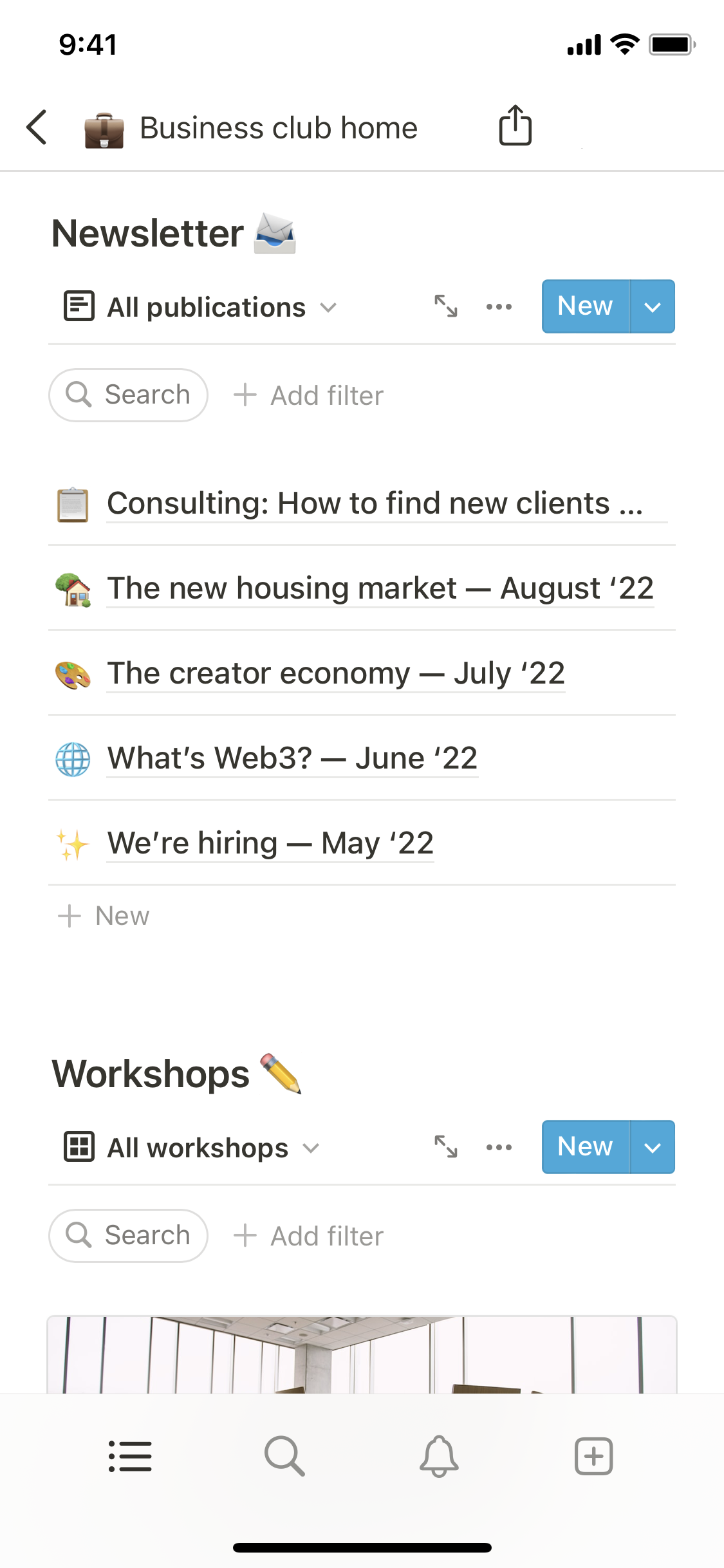Screen dimensions: 724x1568
Task: Open The creator economy — July '22
Action: pos(335,673)
